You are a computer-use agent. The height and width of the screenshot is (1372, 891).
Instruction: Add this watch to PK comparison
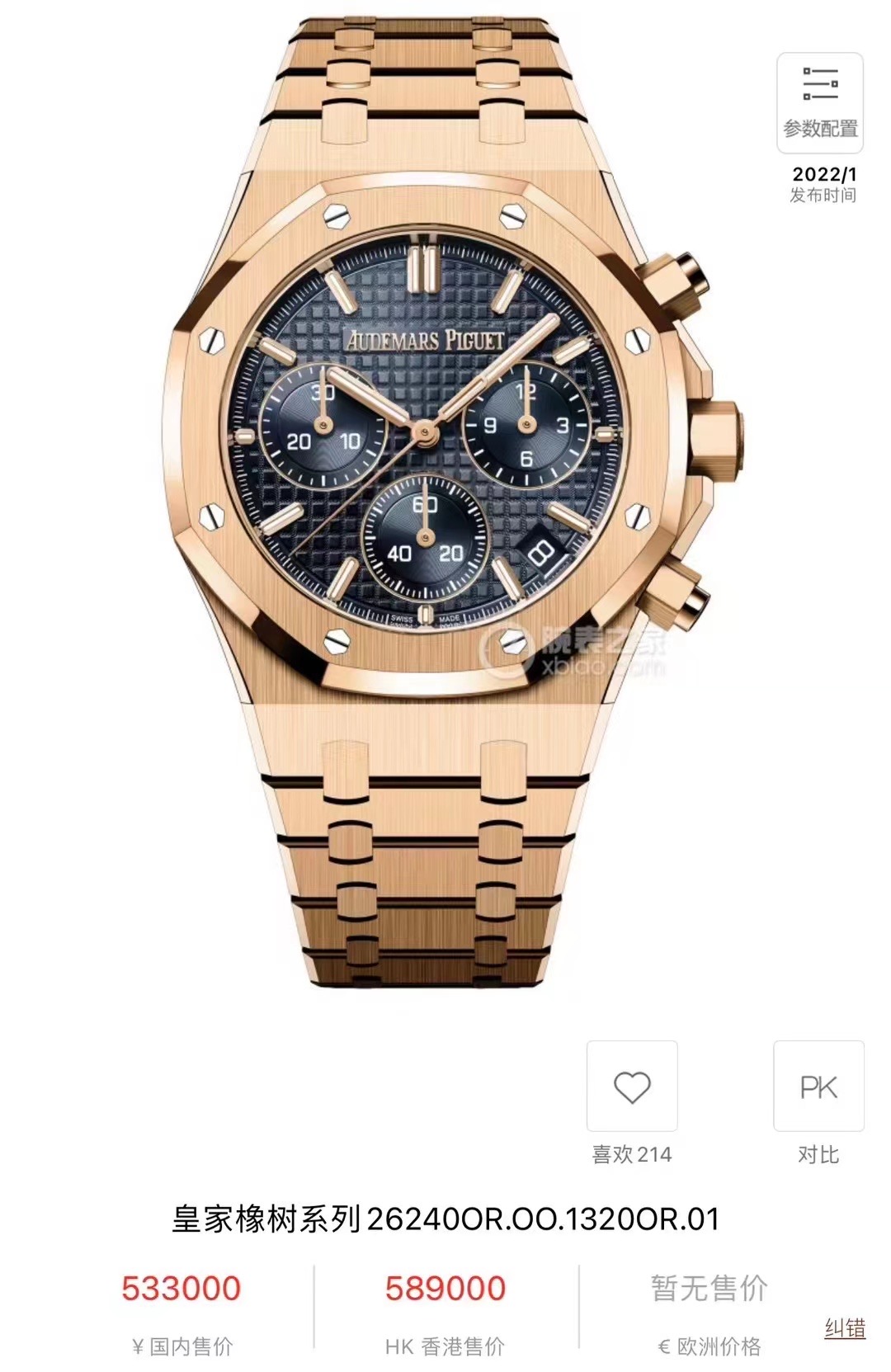pyautogui.click(x=818, y=1087)
